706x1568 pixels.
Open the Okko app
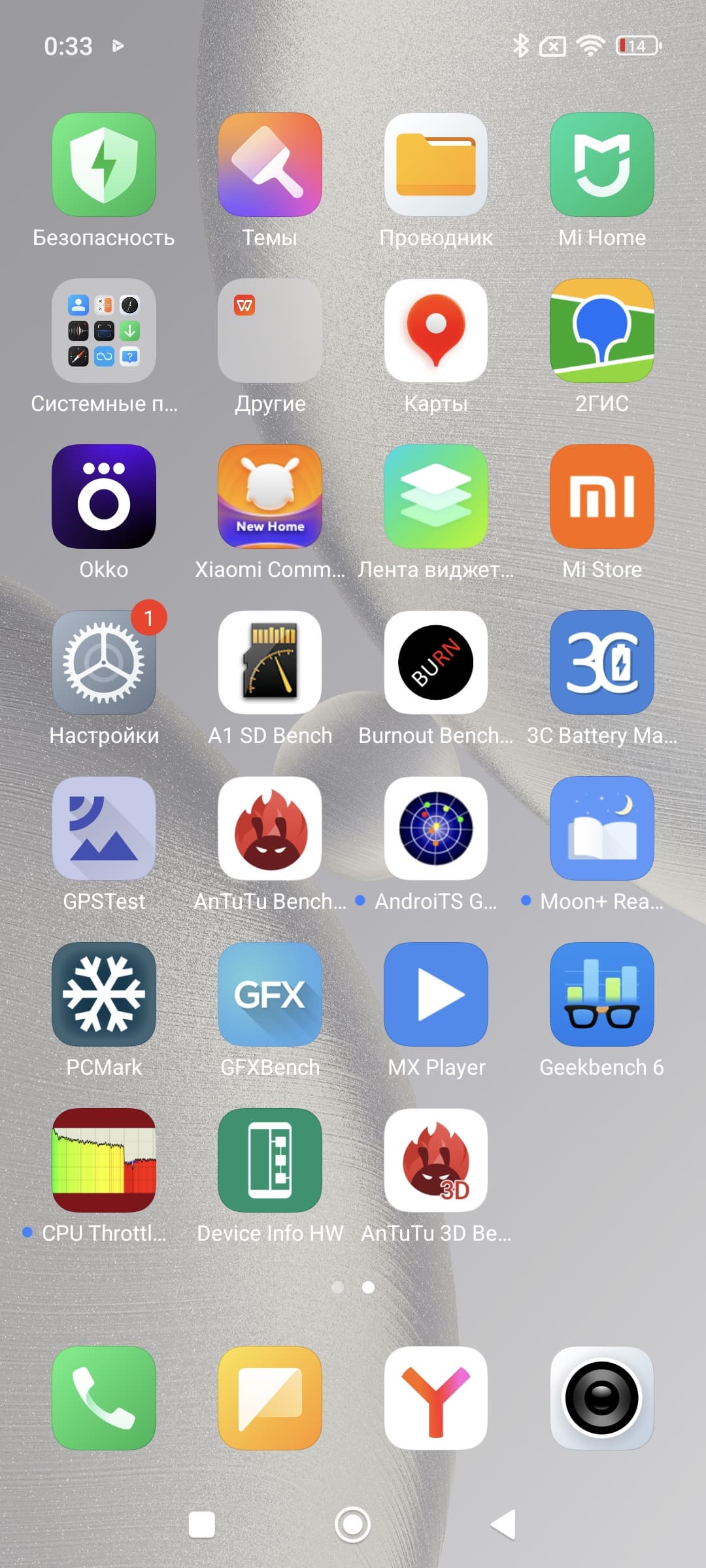104,497
